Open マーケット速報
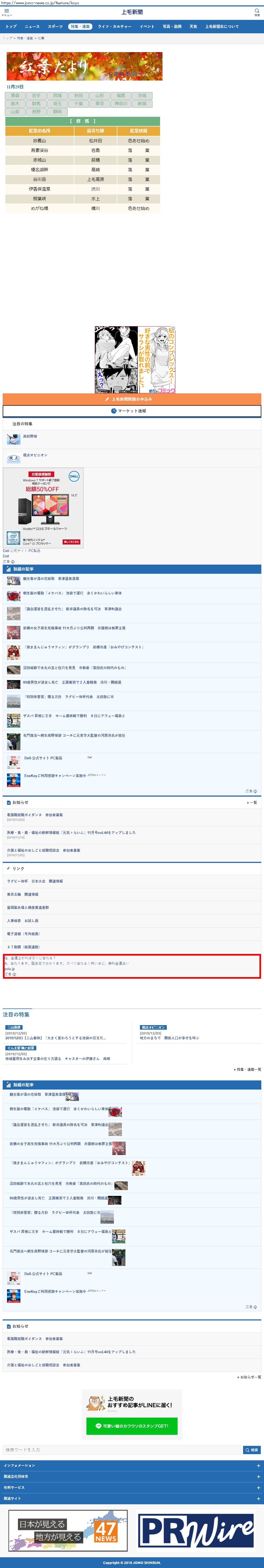This screenshot has height=1568, width=264. tap(132, 411)
